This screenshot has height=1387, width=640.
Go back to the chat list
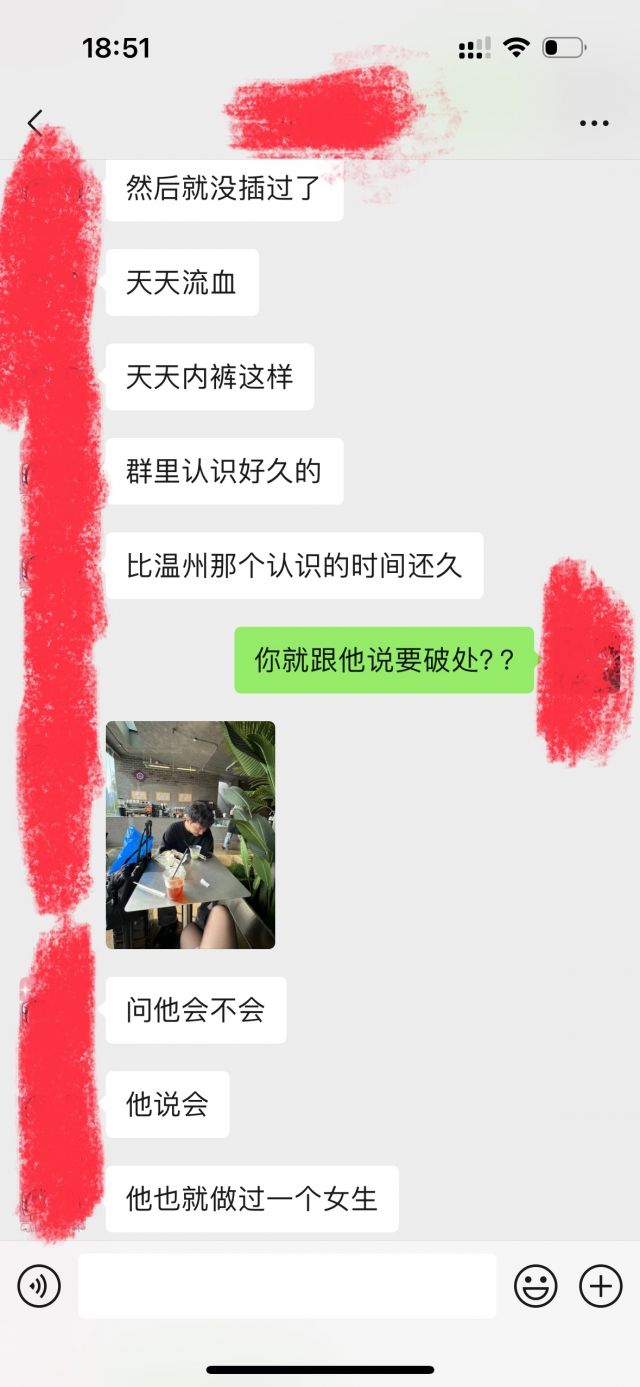35,123
